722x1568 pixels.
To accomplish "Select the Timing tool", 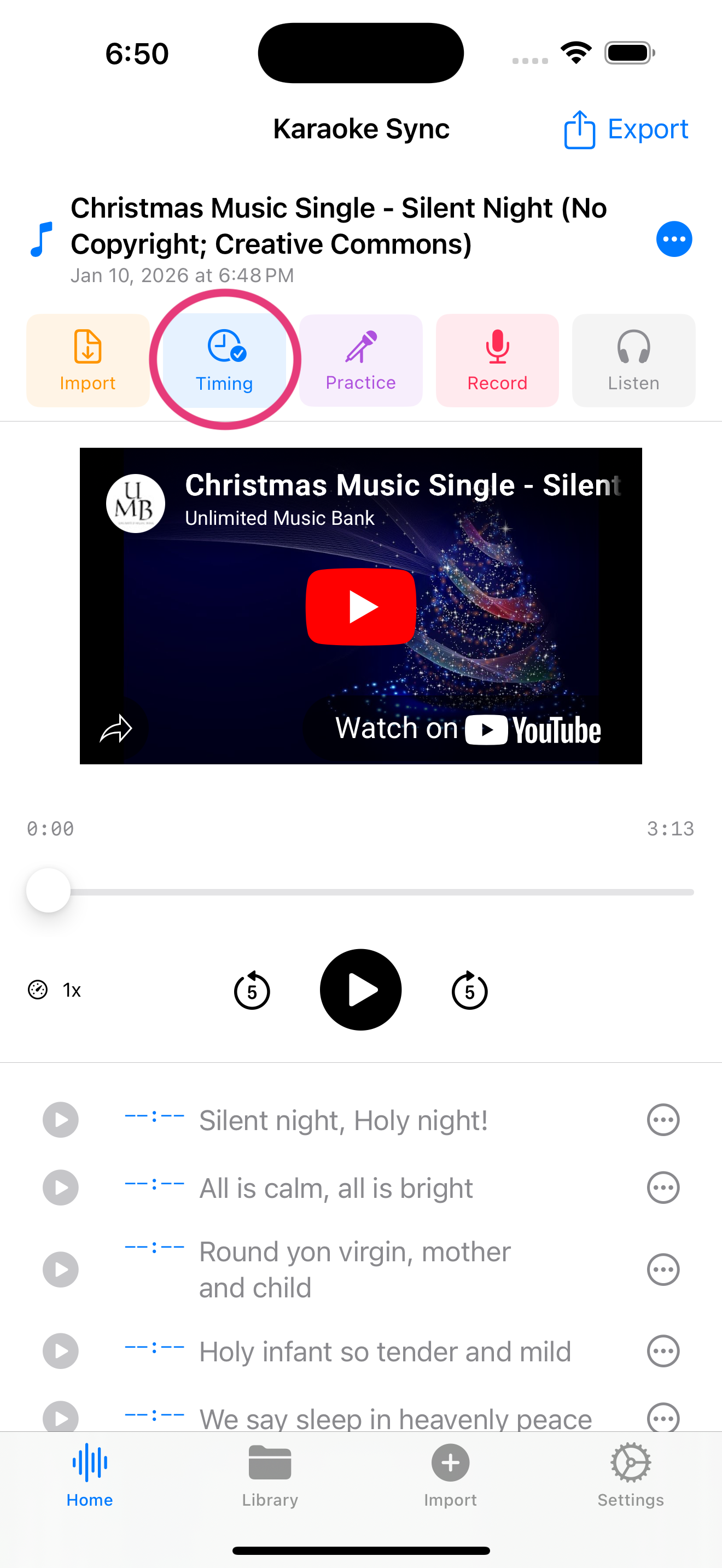I will pyautogui.click(x=224, y=360).
